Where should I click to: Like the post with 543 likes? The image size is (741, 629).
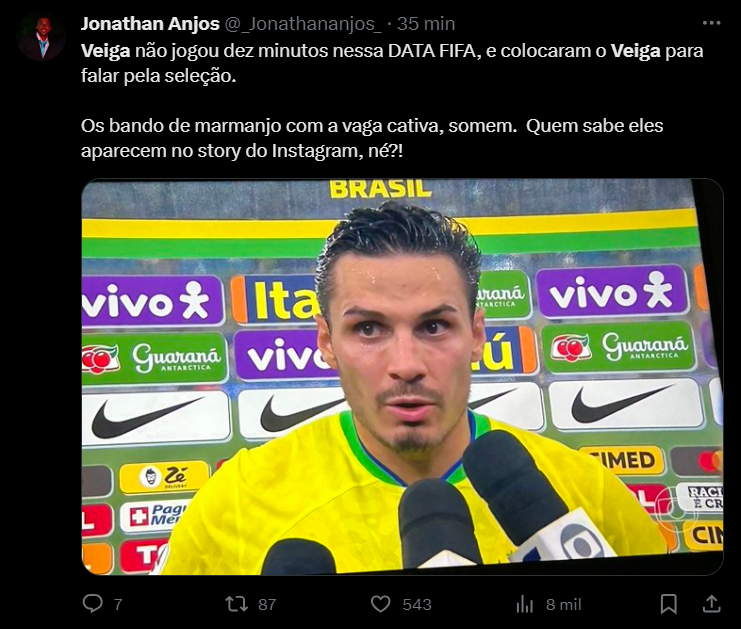[x=381, y=604]
